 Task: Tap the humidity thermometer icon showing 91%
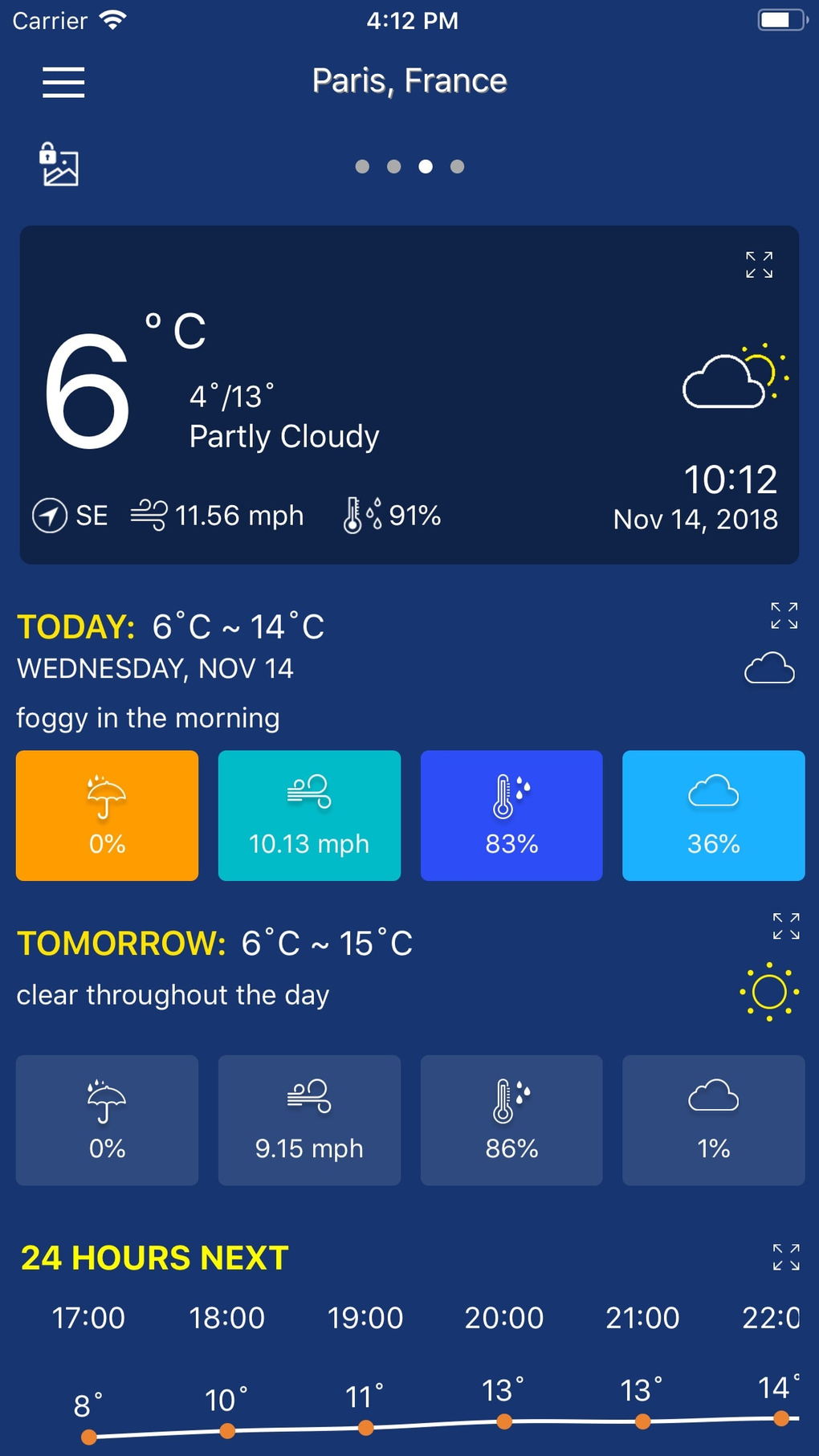pos(361,514)
